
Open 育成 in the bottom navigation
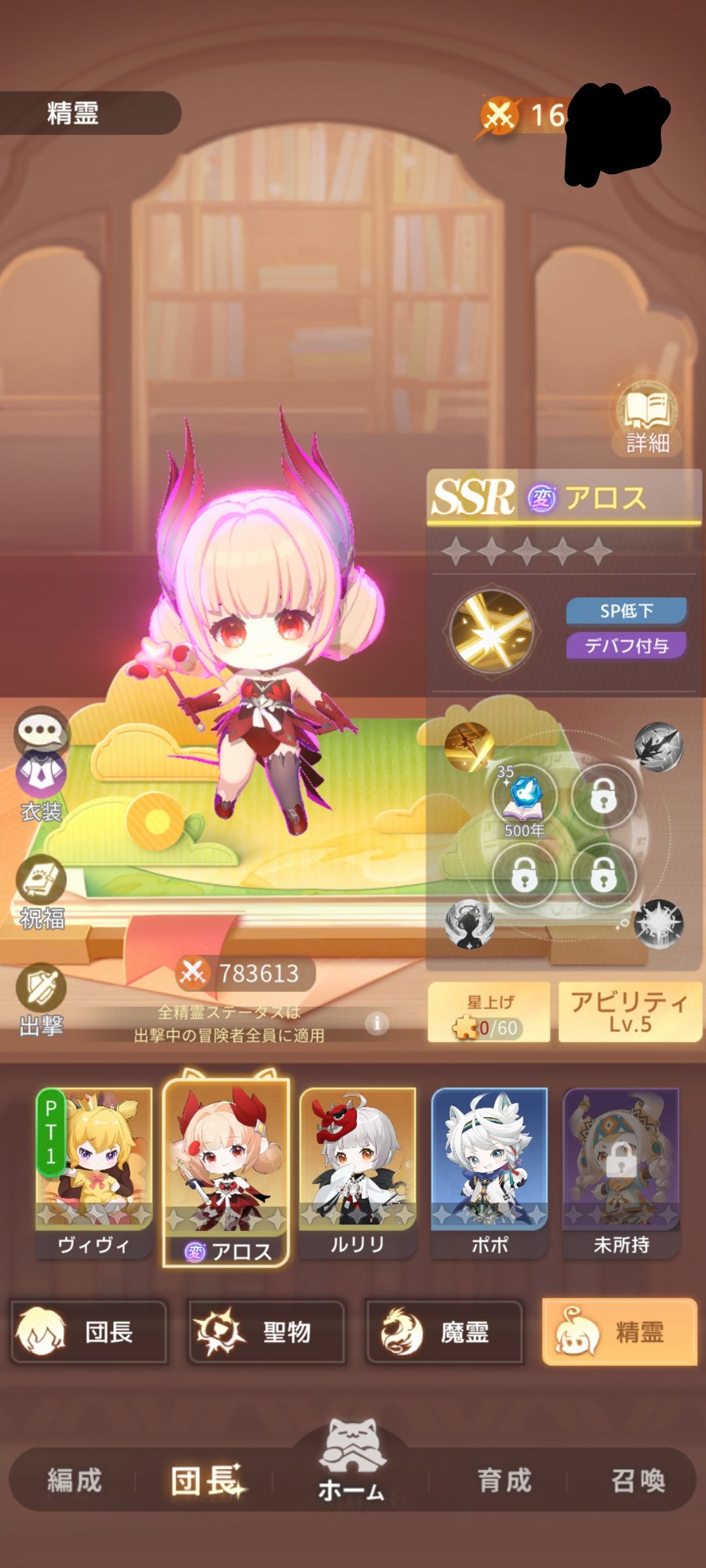click(x=504, y=1480)
